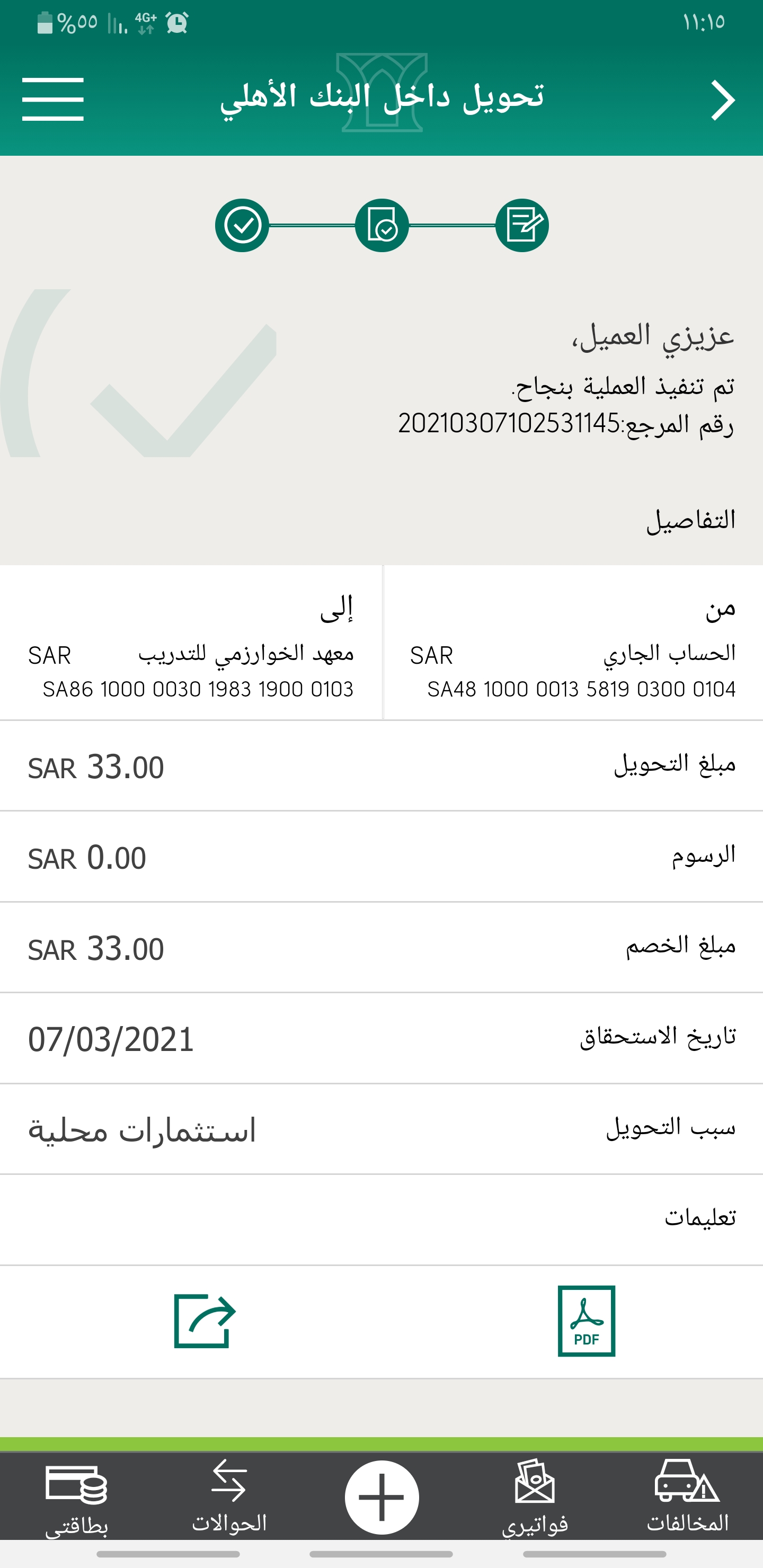
Task: Go back using the header arrow
Action: (723, 100)
